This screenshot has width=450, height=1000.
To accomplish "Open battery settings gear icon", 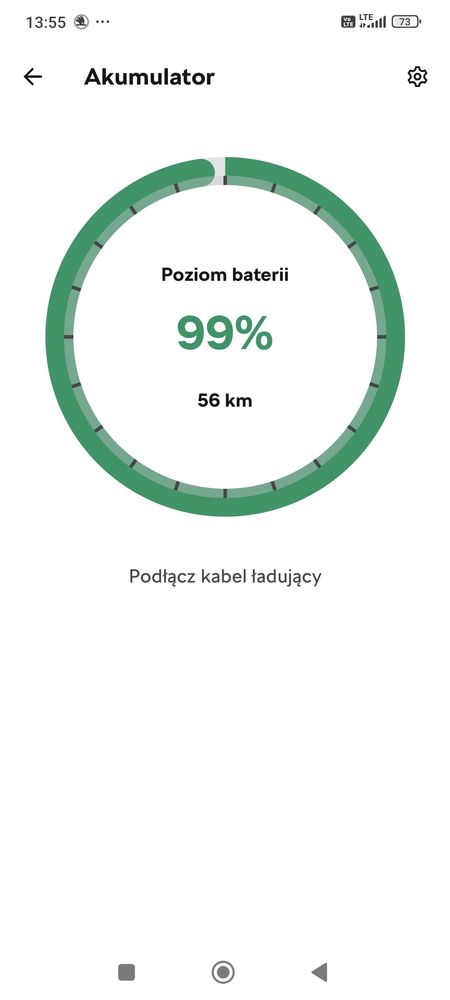I will coord(417,77).
